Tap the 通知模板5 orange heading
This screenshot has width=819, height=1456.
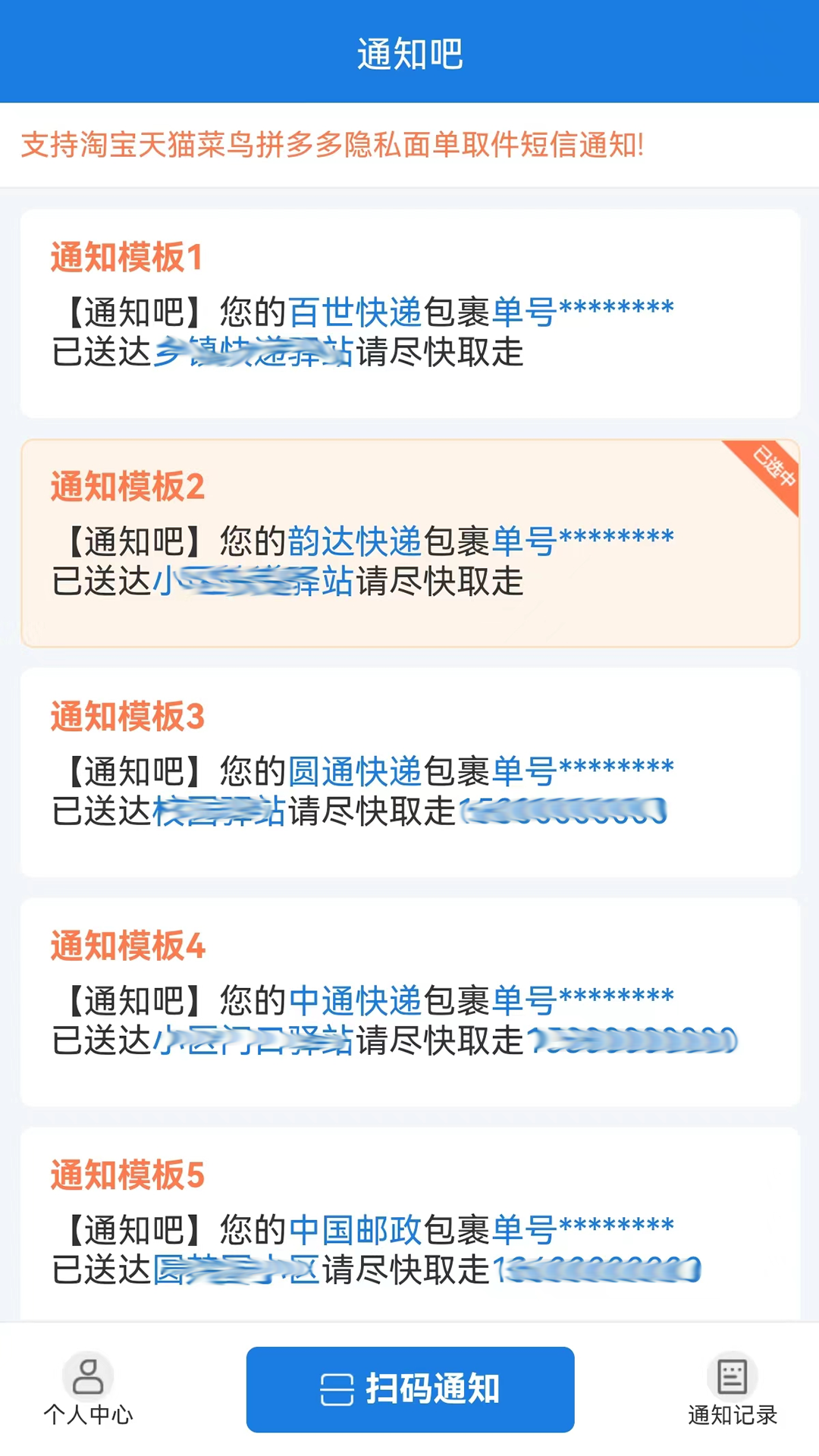click(127, 1174)
